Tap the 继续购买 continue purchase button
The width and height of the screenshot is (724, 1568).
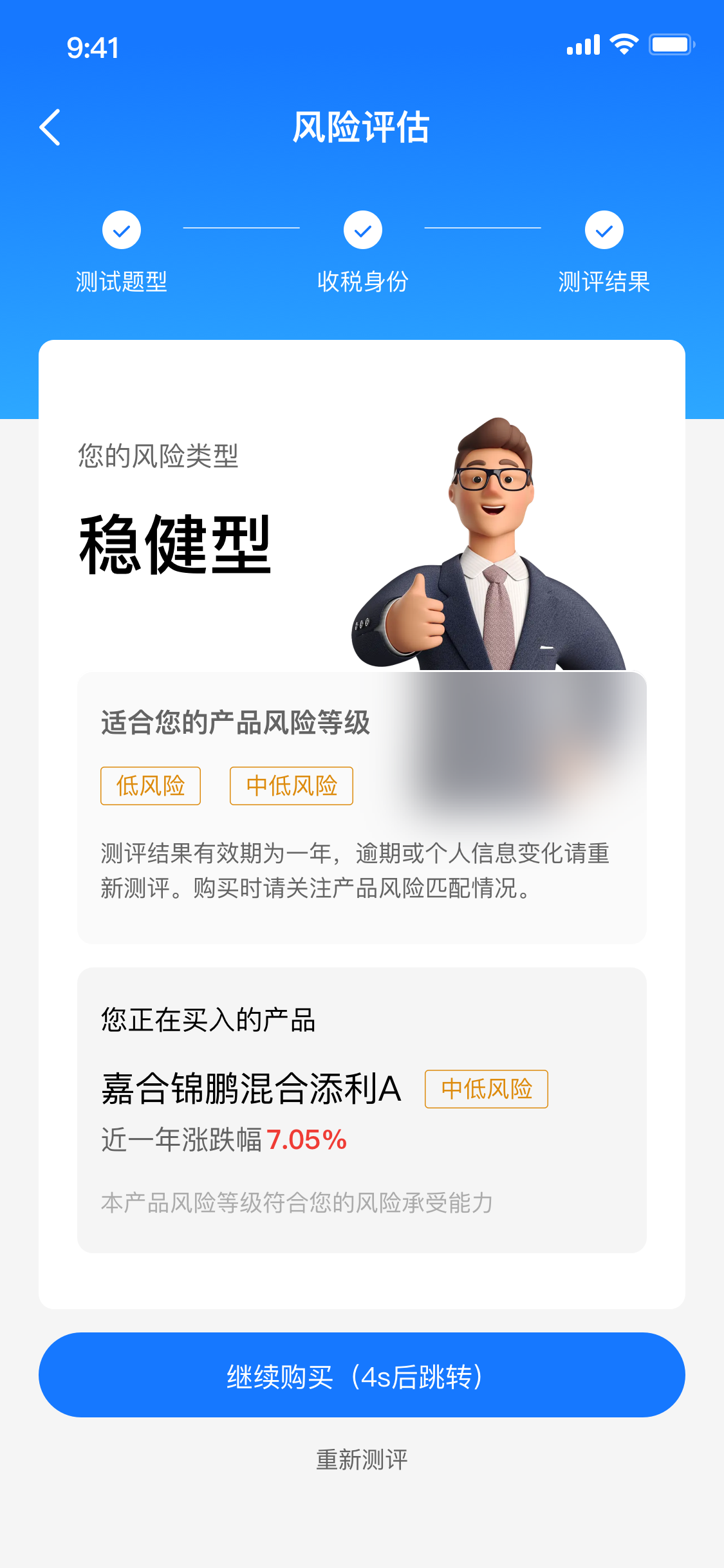362,1375
